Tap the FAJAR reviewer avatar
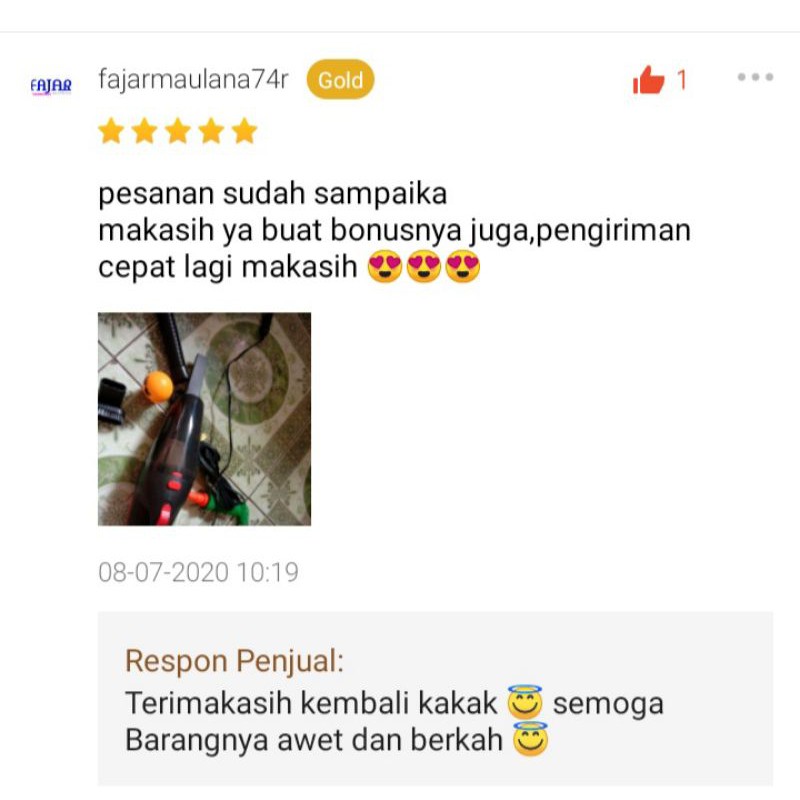This screenshot has height=800, width=800. [x=51, y=87]
